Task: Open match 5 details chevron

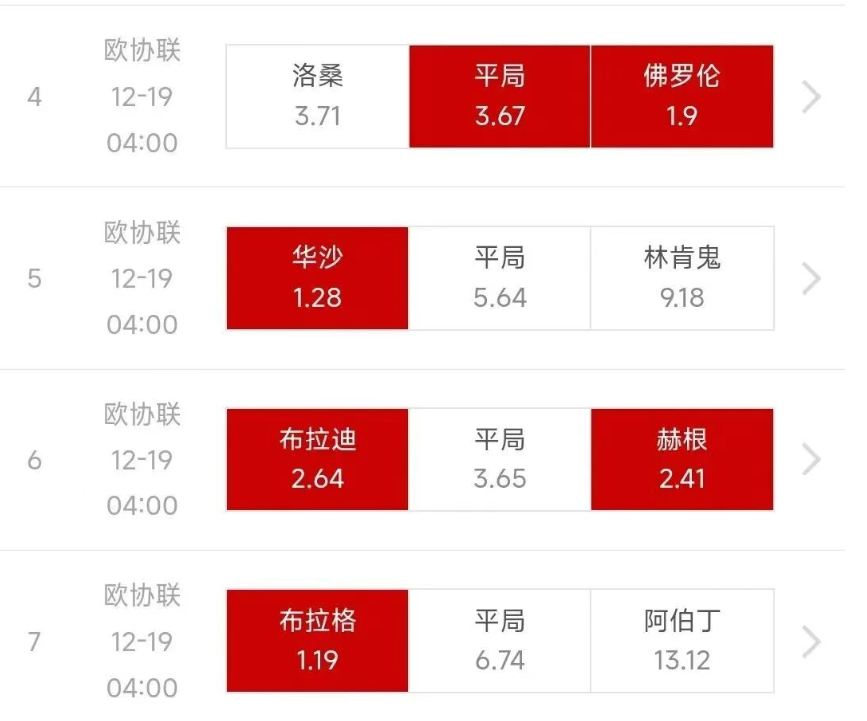Action: pyautogui.click(x=812, y=279)
